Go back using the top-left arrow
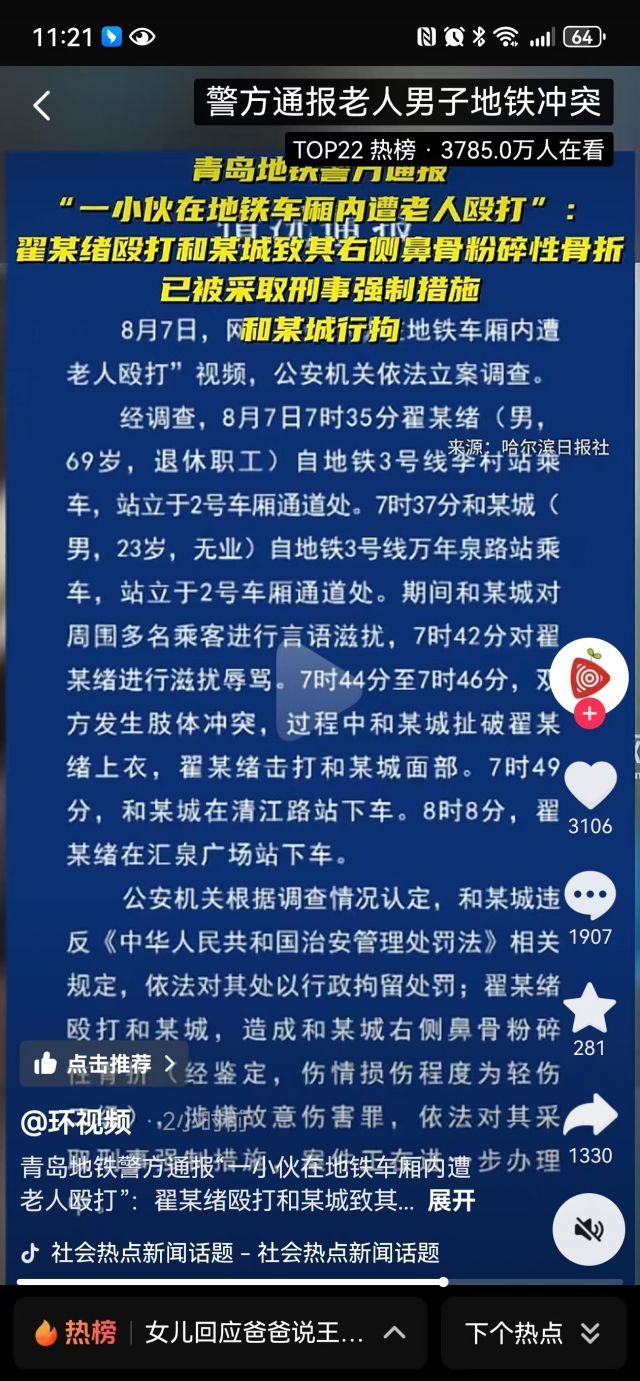 [x=41, y=105]
